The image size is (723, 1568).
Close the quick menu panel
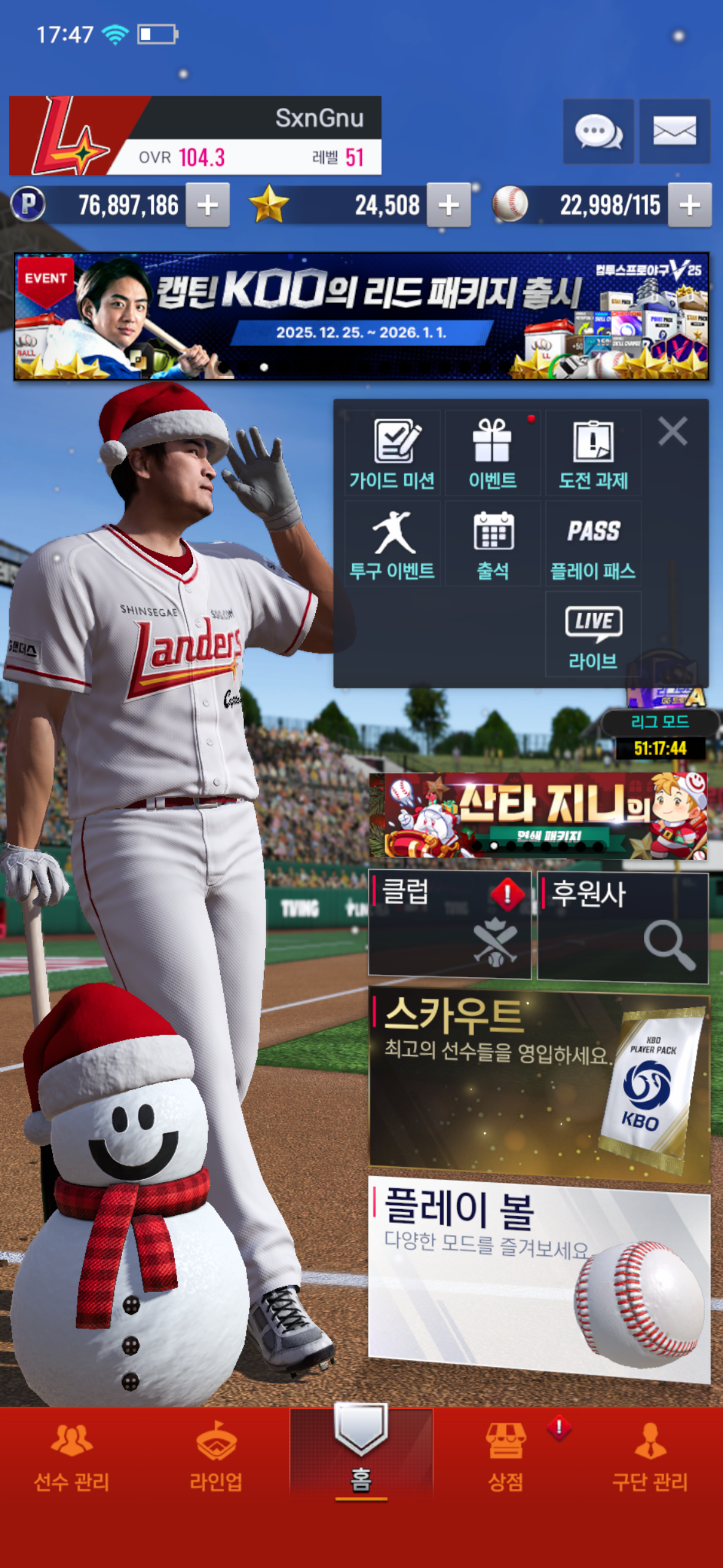(x=673, y=431)
